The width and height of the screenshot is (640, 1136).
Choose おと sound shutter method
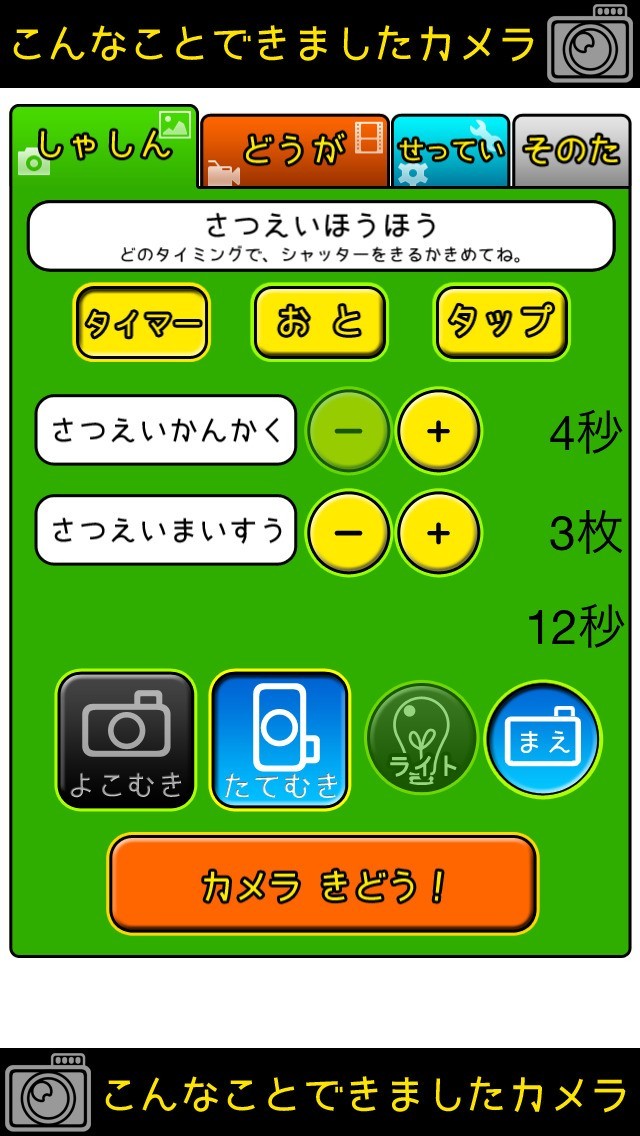[x=319, y=322]
